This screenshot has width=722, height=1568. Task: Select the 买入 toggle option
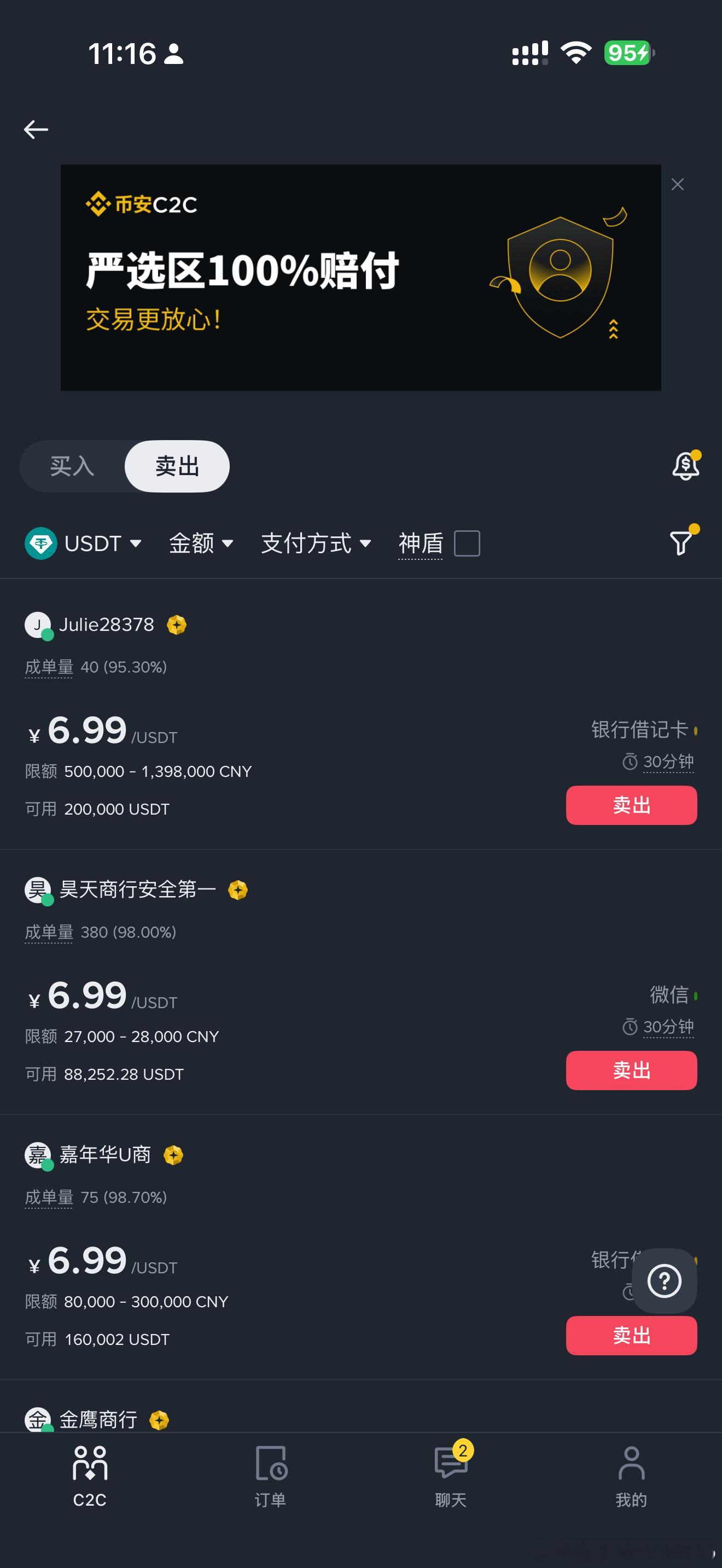[x=71, y=466]
